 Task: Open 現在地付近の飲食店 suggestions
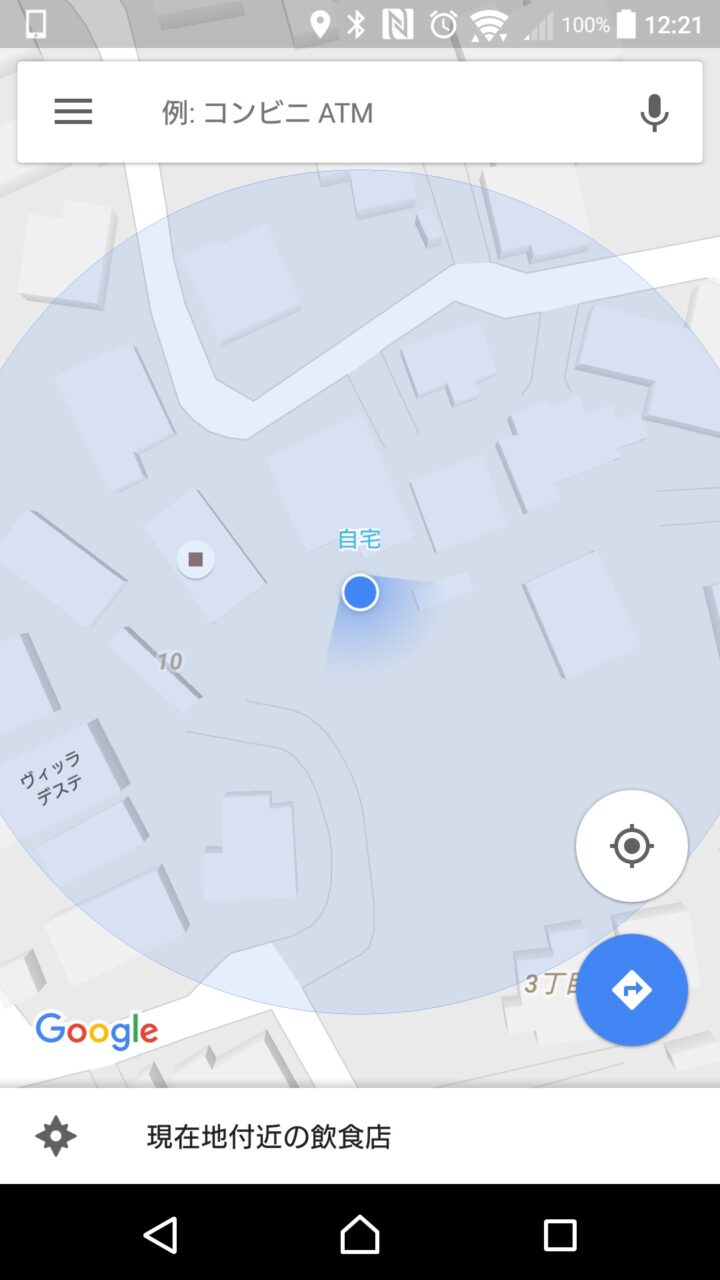click(269, 1137)
